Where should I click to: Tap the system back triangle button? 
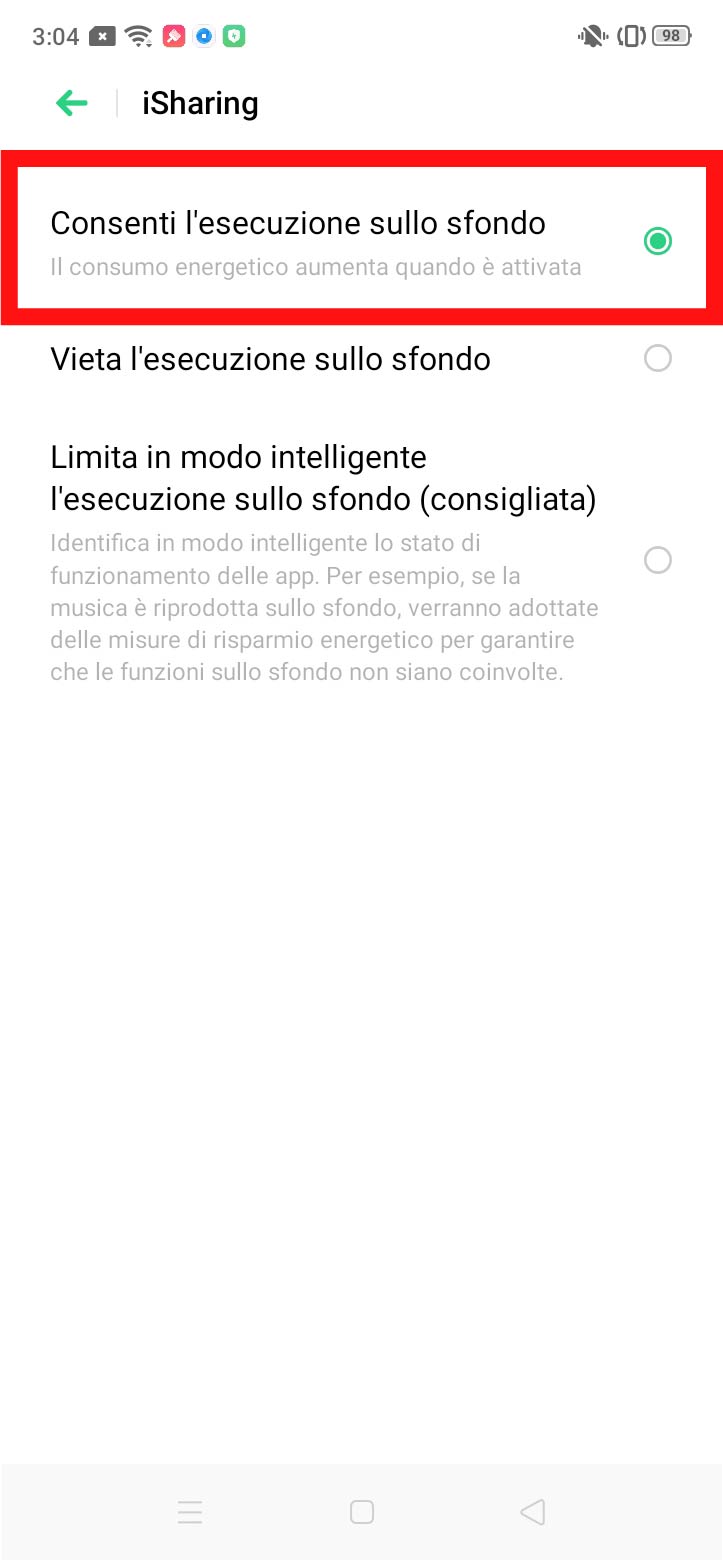pos(533,1512)
